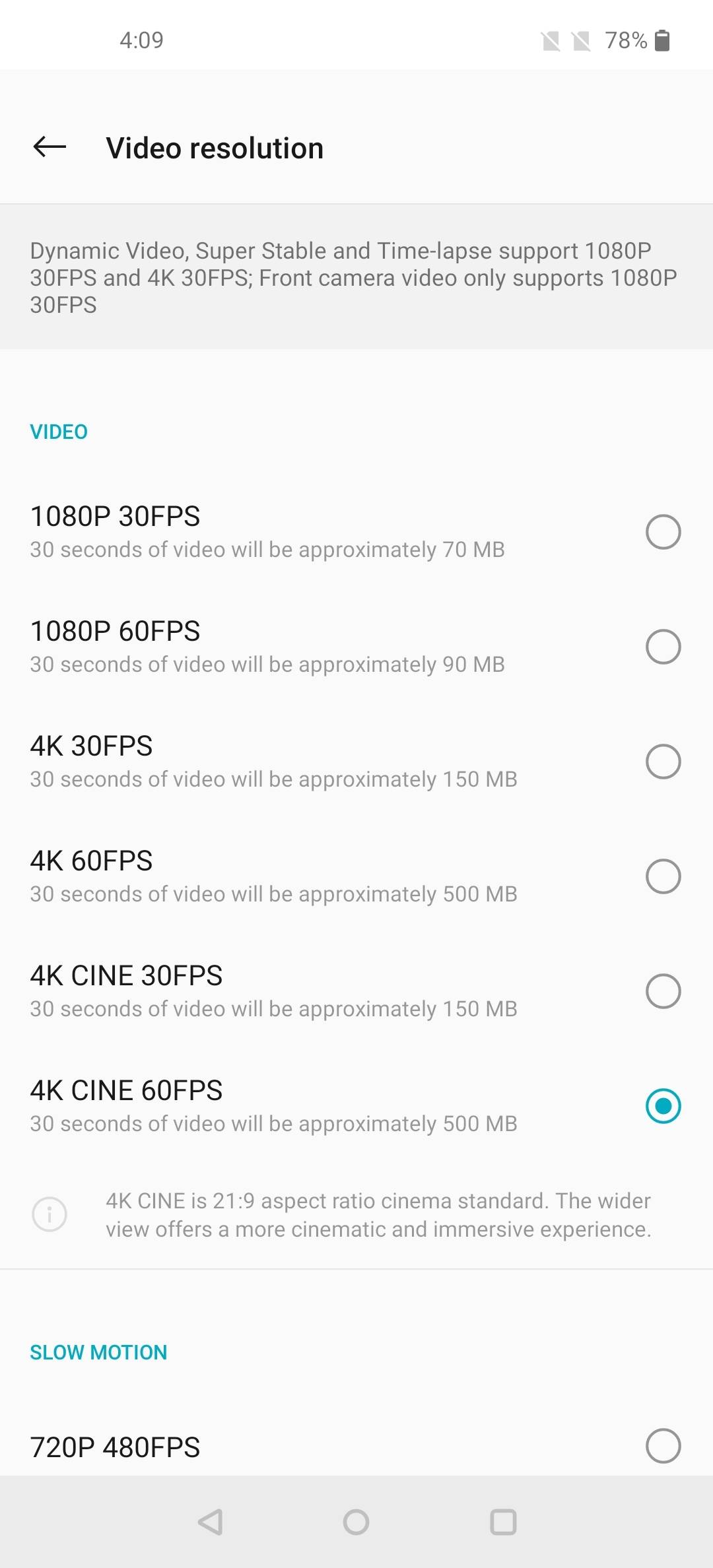Click the back arrow to exit Video resolution
This screenshot has width=713, height=1568.
(x=50, y=147)
